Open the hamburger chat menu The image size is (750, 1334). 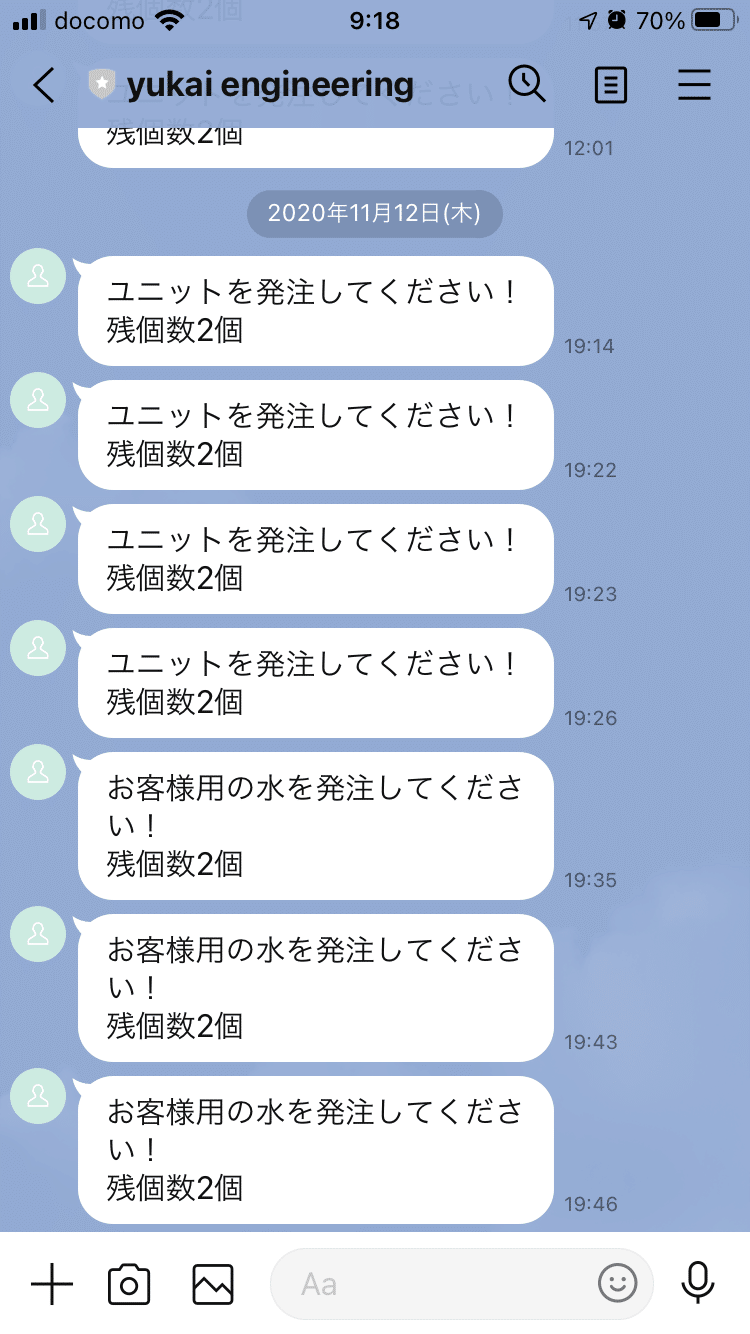coord(694,86)
